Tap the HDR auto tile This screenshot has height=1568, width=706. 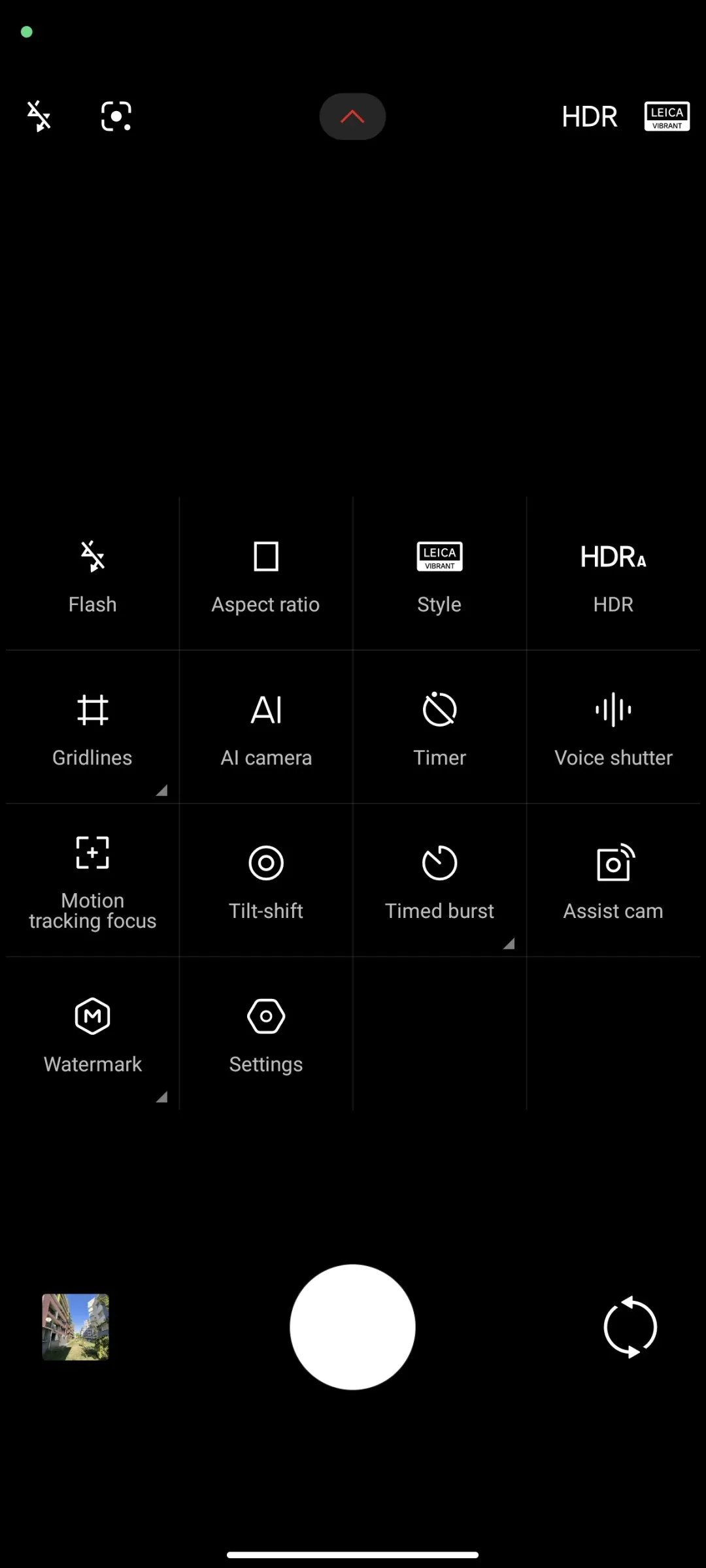[x=613, y=574]
